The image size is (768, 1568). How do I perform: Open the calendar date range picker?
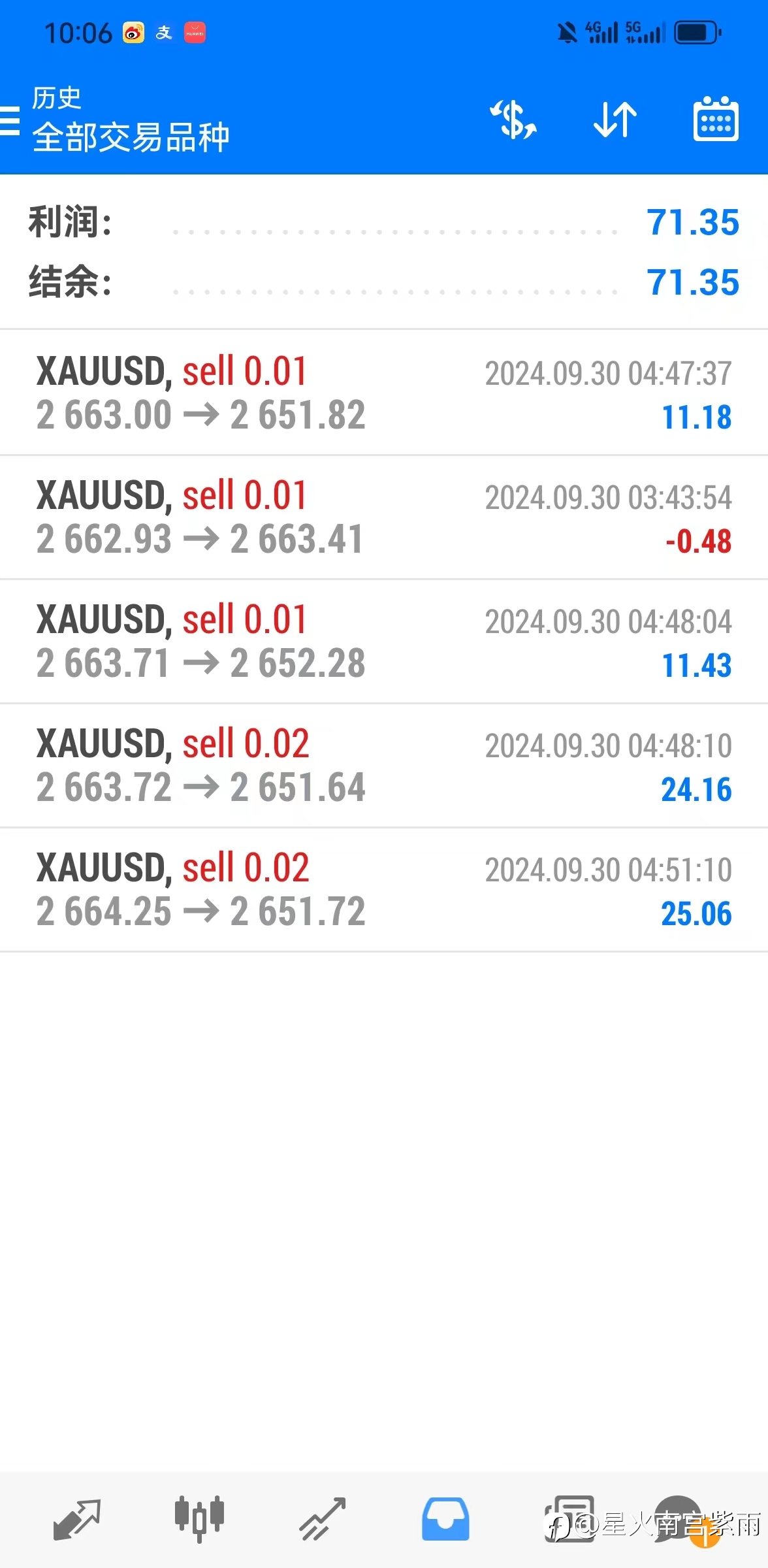(x=716, y=119)
